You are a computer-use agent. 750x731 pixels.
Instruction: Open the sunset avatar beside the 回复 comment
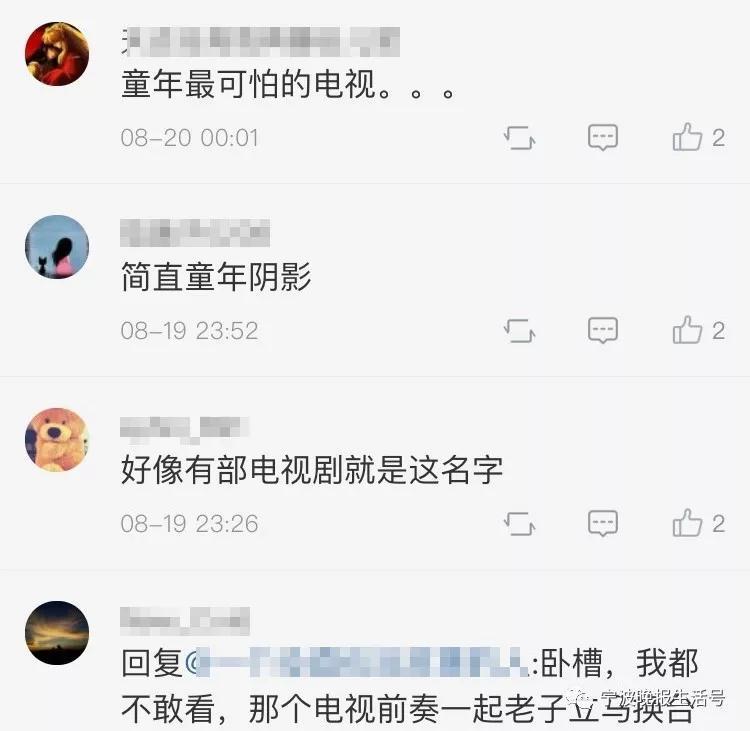pos(56,633)
